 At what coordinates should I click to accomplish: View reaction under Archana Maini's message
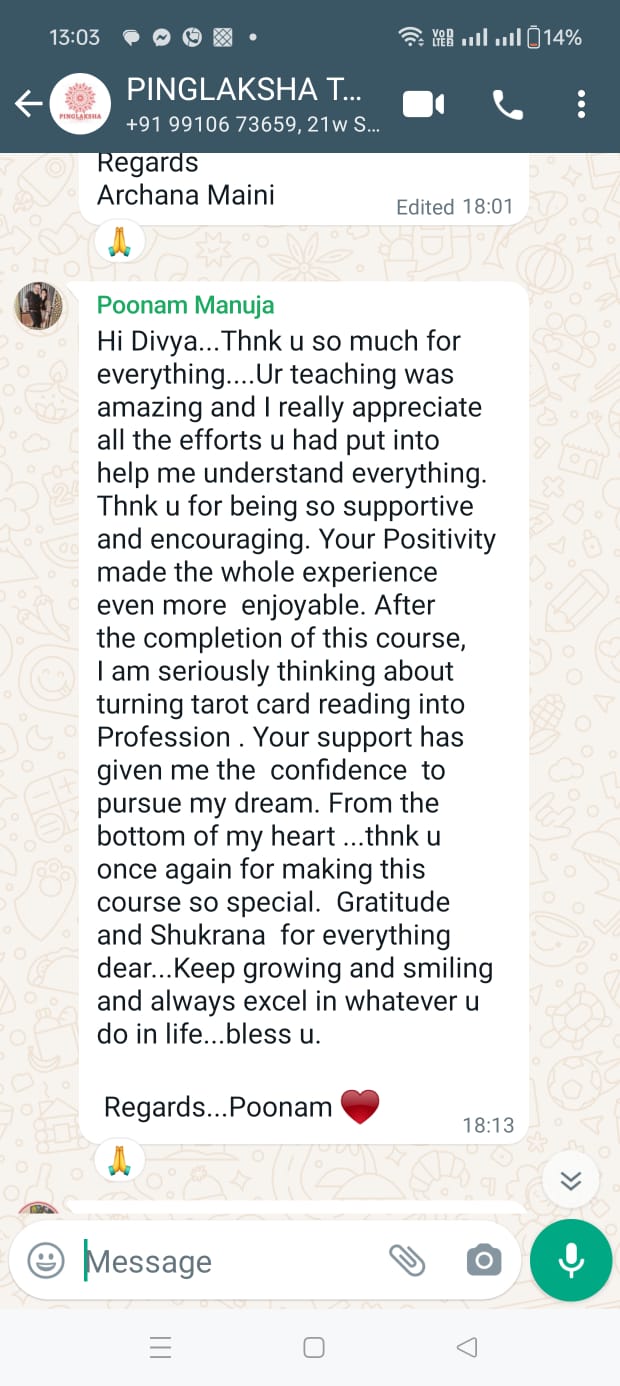click(x=120, y=241)
